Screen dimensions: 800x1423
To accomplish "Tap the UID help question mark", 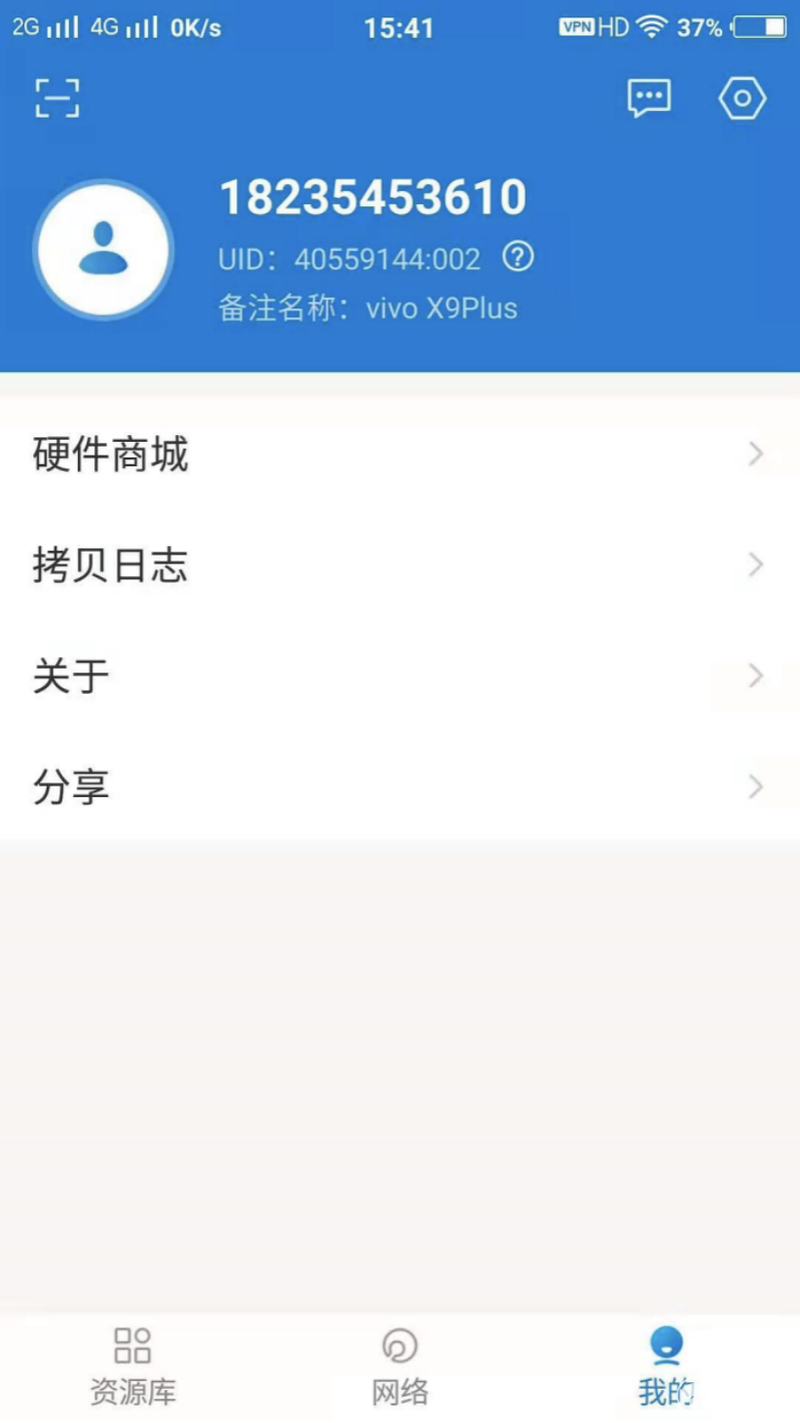I will pyautogui.click(x=517, y=257).
